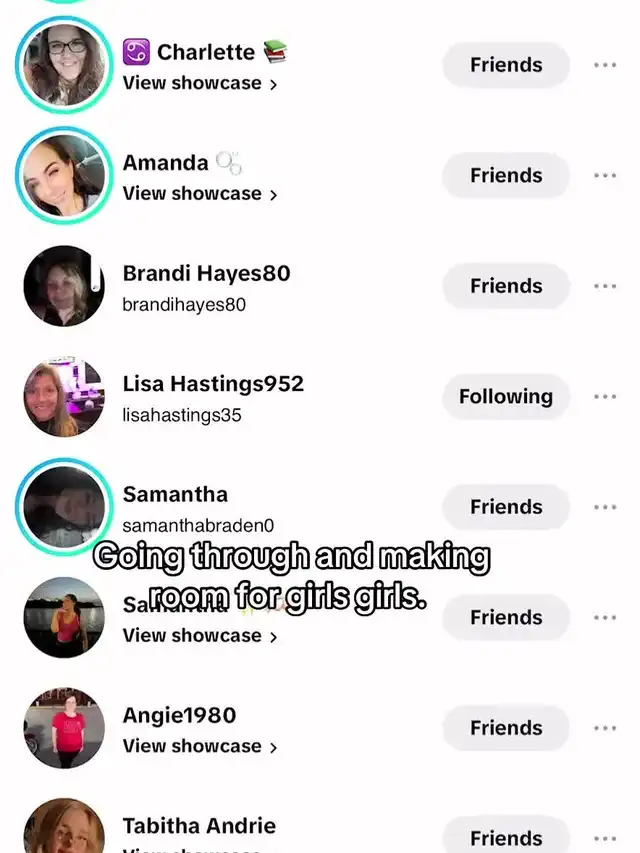Tap the Friends button next to Charlette

click(x=506, y=65)
